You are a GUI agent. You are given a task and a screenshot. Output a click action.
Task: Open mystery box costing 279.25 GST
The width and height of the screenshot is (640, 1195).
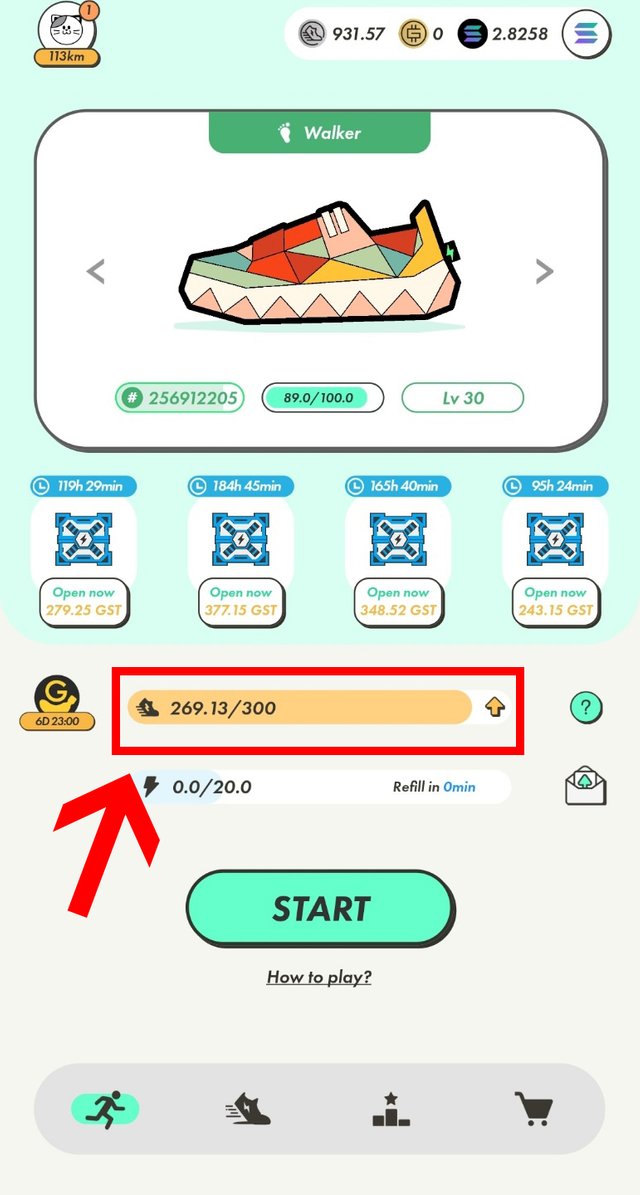84,603
